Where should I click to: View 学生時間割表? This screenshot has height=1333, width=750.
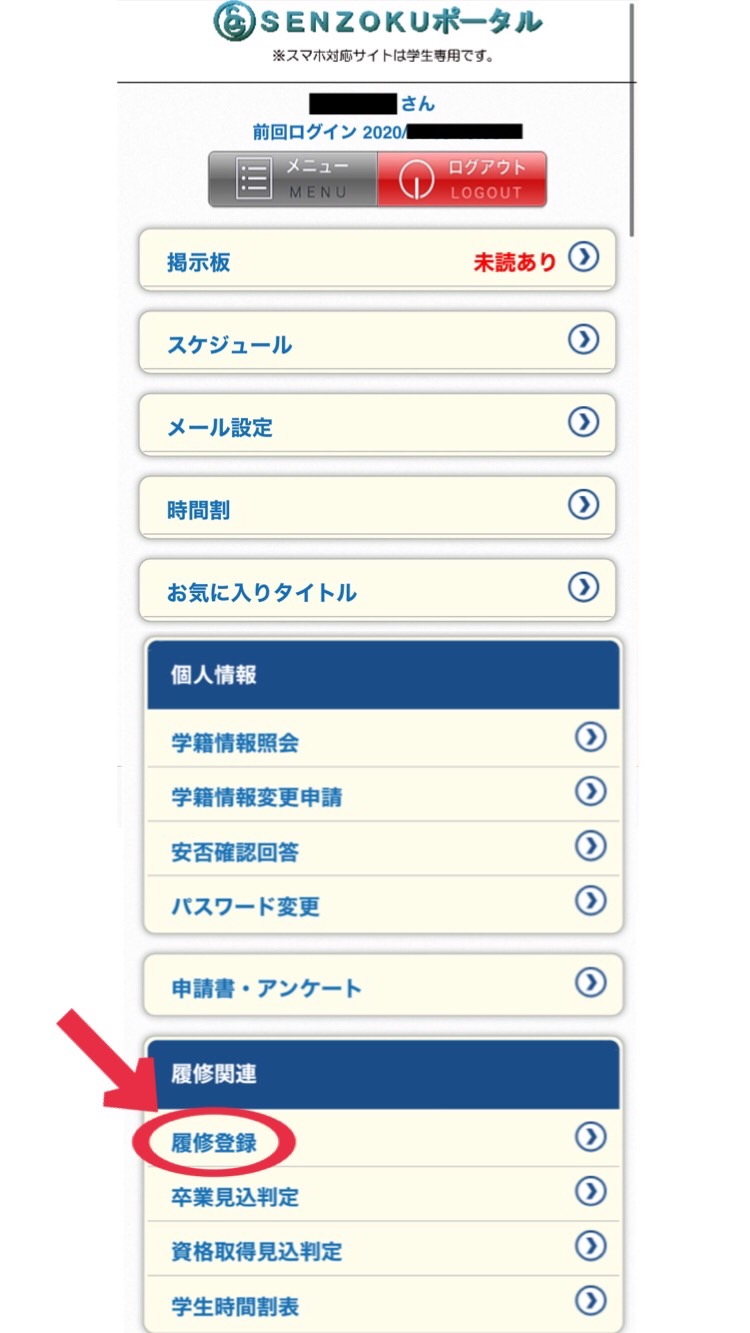click(383, 1303)
